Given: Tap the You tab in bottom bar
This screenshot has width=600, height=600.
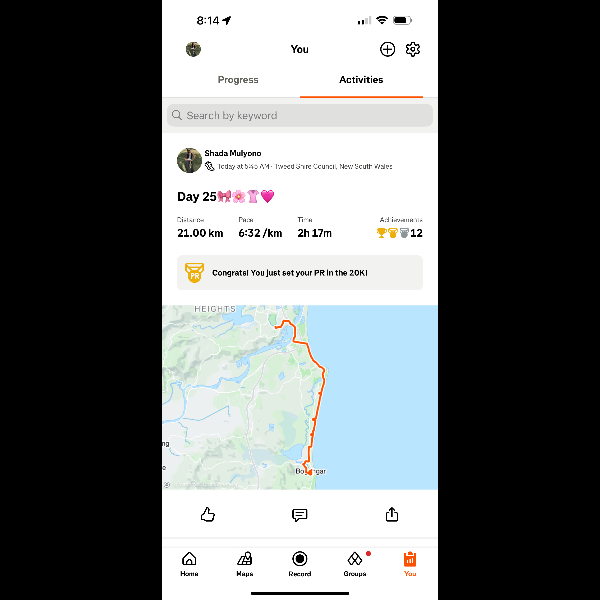Looking at the screenshot, I should pyautogui.click(x=410, y=563).
